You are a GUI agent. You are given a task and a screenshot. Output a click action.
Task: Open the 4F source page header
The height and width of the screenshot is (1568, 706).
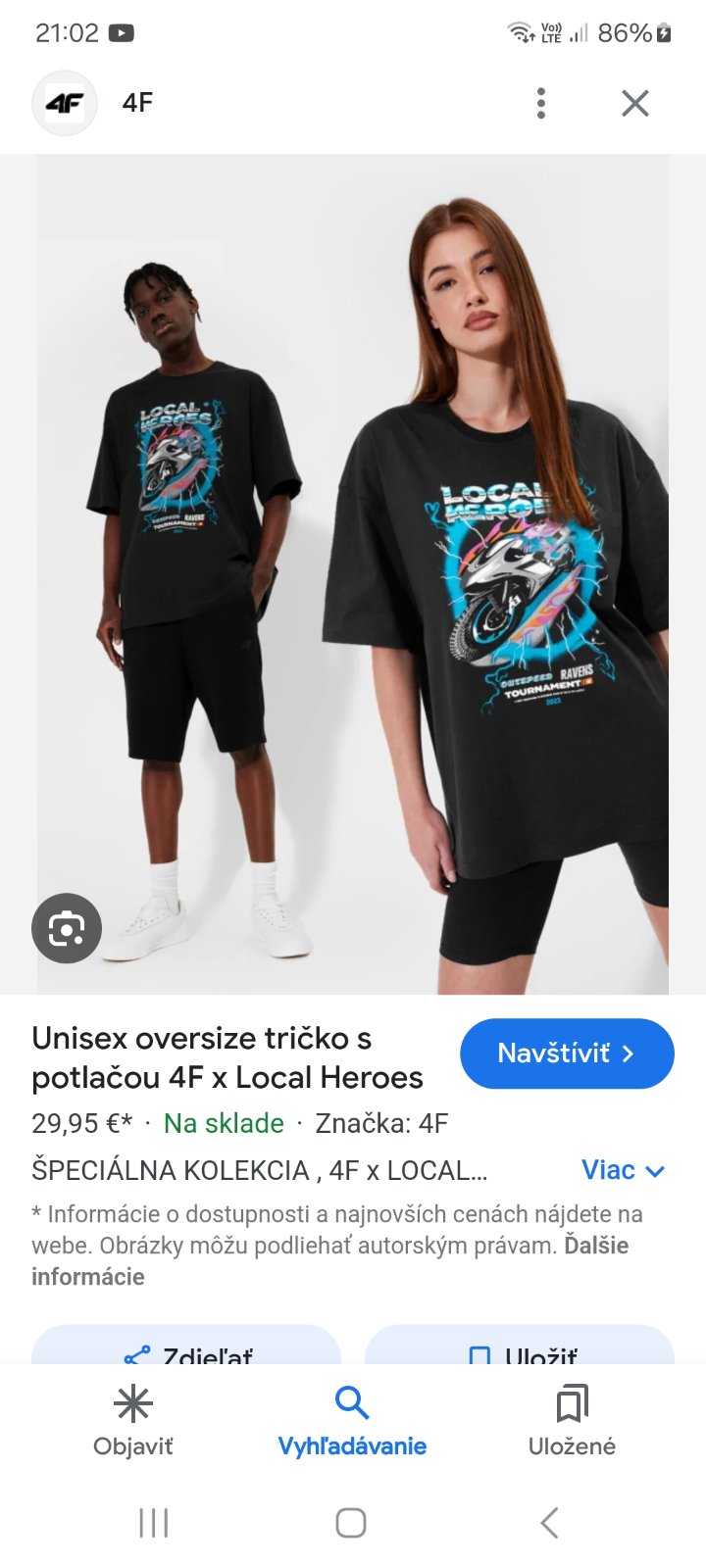(x=137, y=103)
